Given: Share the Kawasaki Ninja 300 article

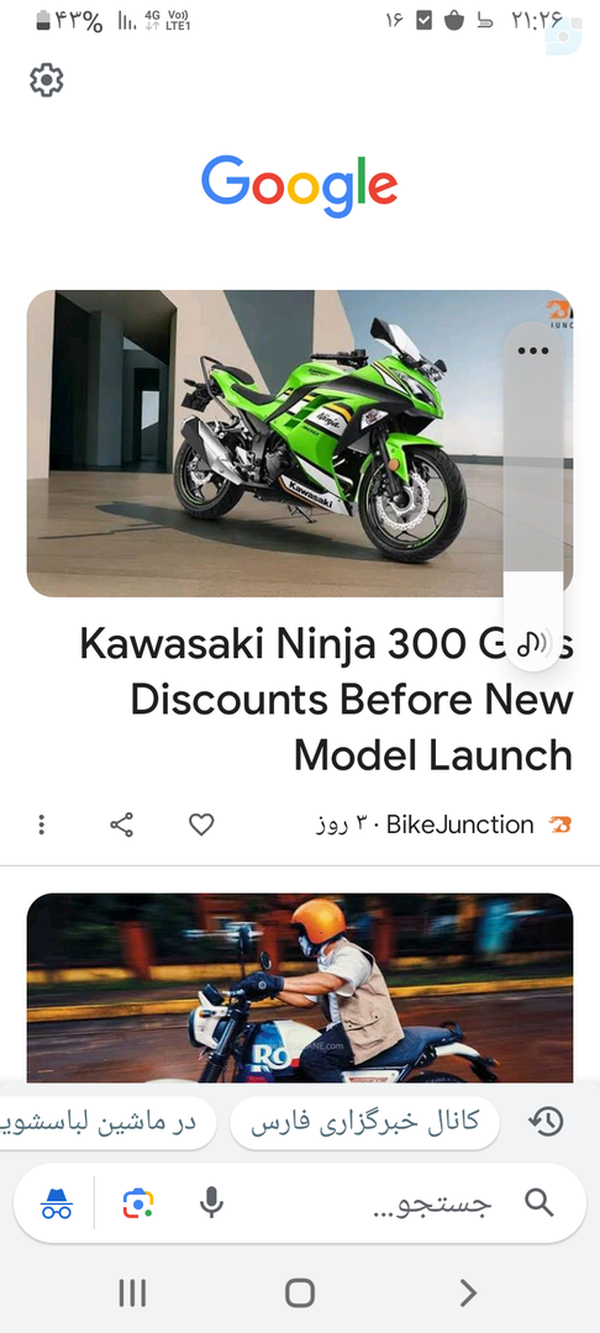Looking at the screenshot, I should (x=122, y=825).
